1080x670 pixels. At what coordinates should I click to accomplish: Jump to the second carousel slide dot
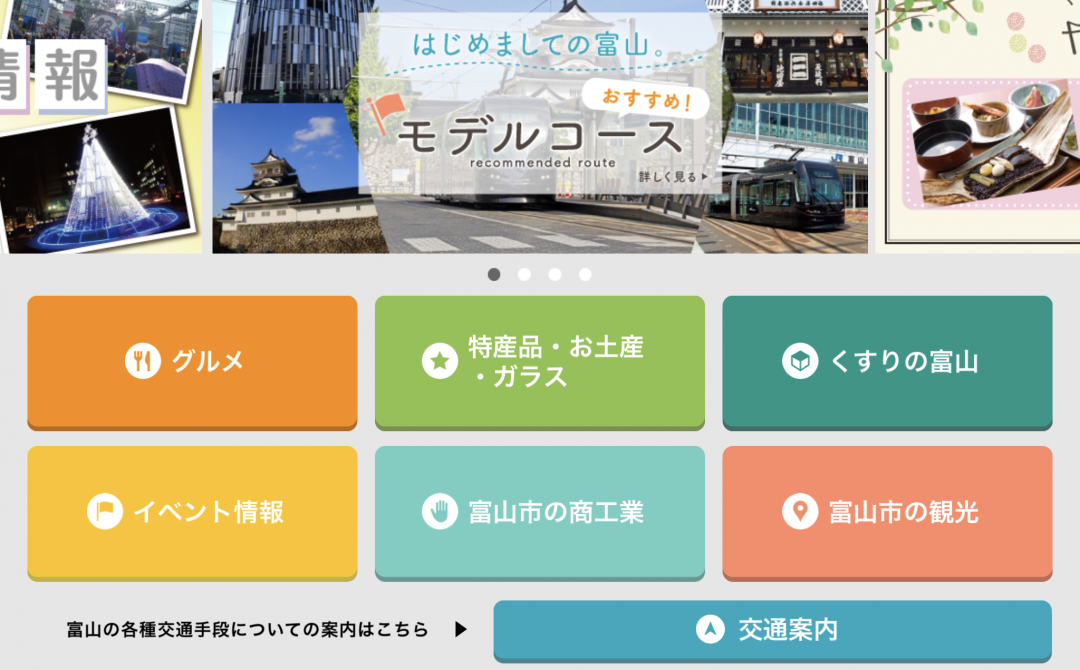click(524, 274)
